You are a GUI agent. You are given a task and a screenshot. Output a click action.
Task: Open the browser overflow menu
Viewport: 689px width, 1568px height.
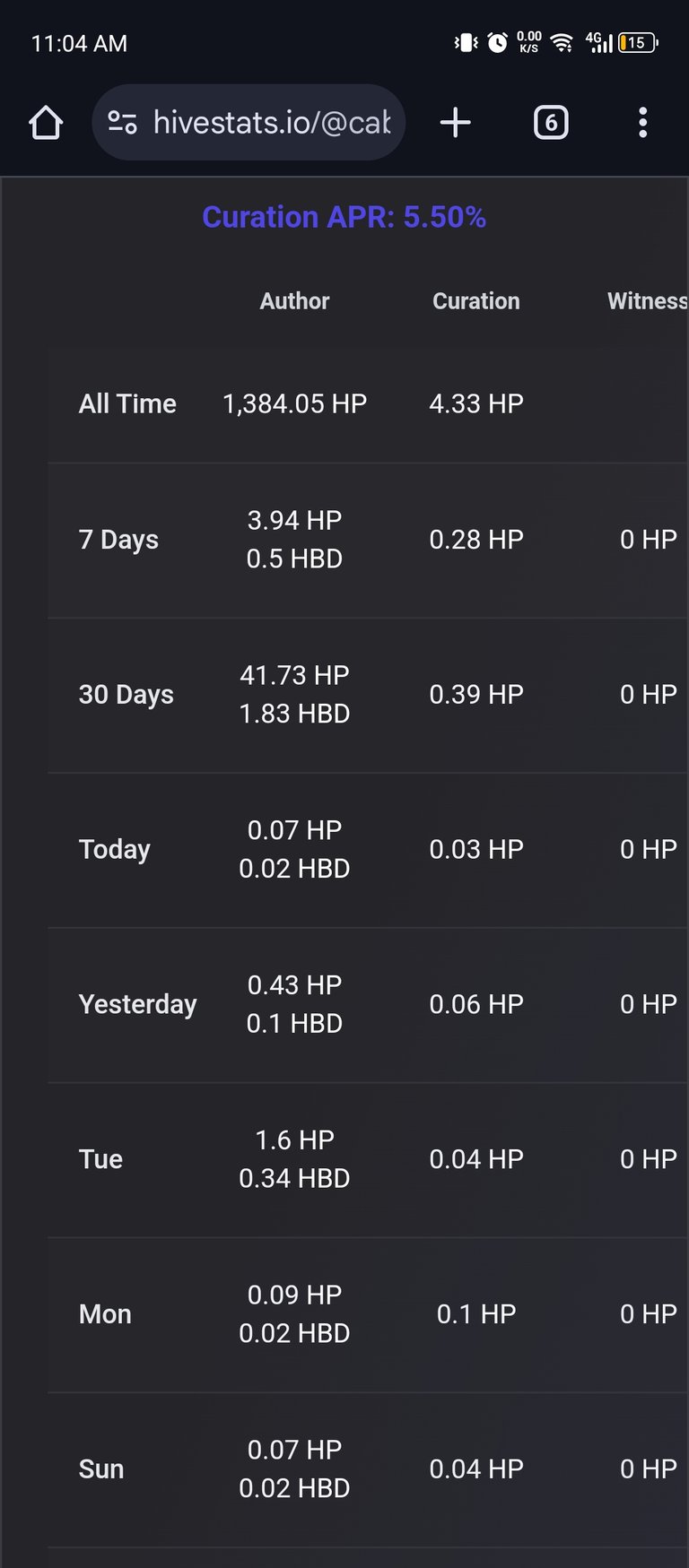pyautogui.click(x=642, y=123)
